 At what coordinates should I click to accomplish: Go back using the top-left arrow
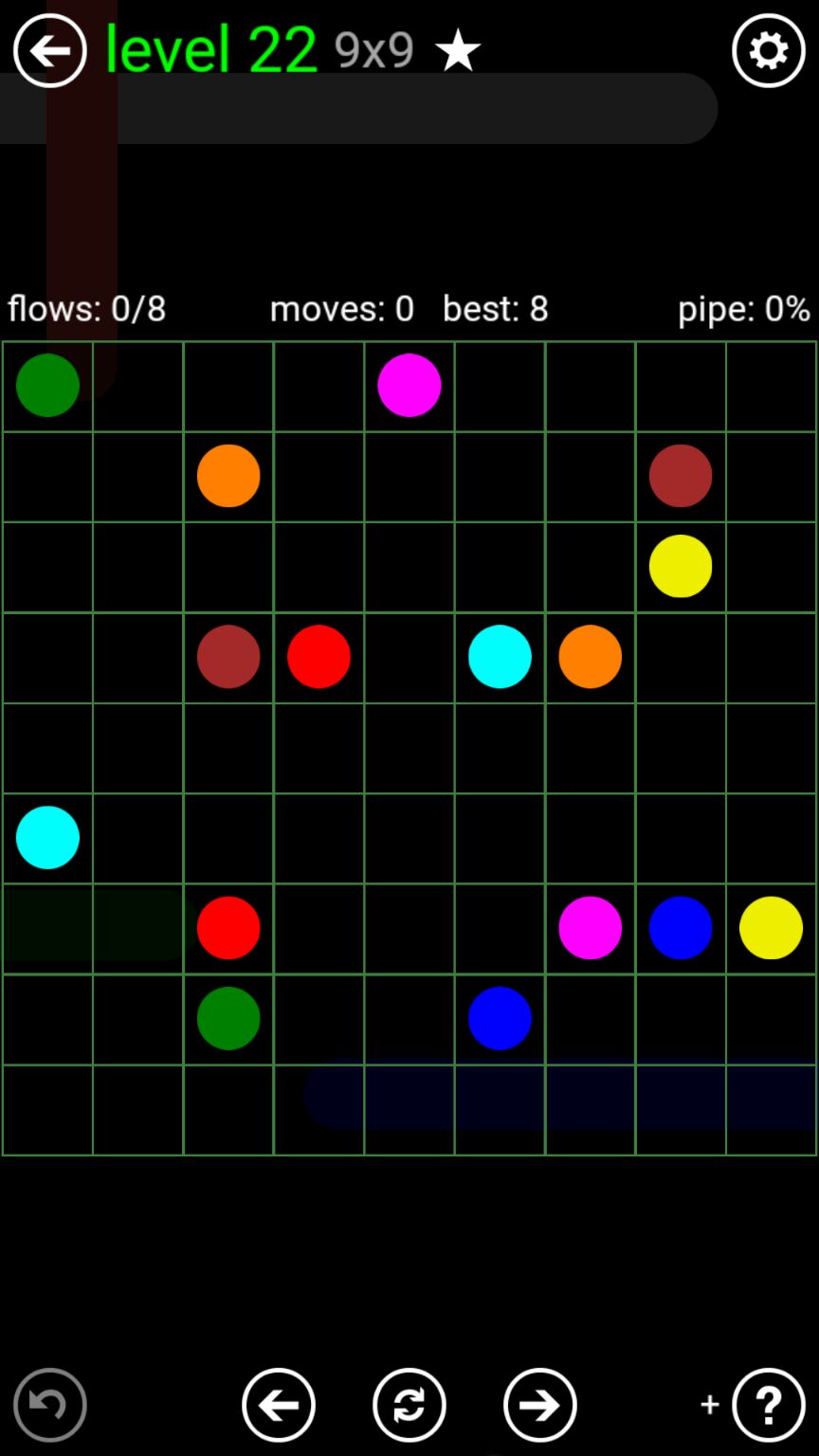pyautogui.click(x=49, y=51)
